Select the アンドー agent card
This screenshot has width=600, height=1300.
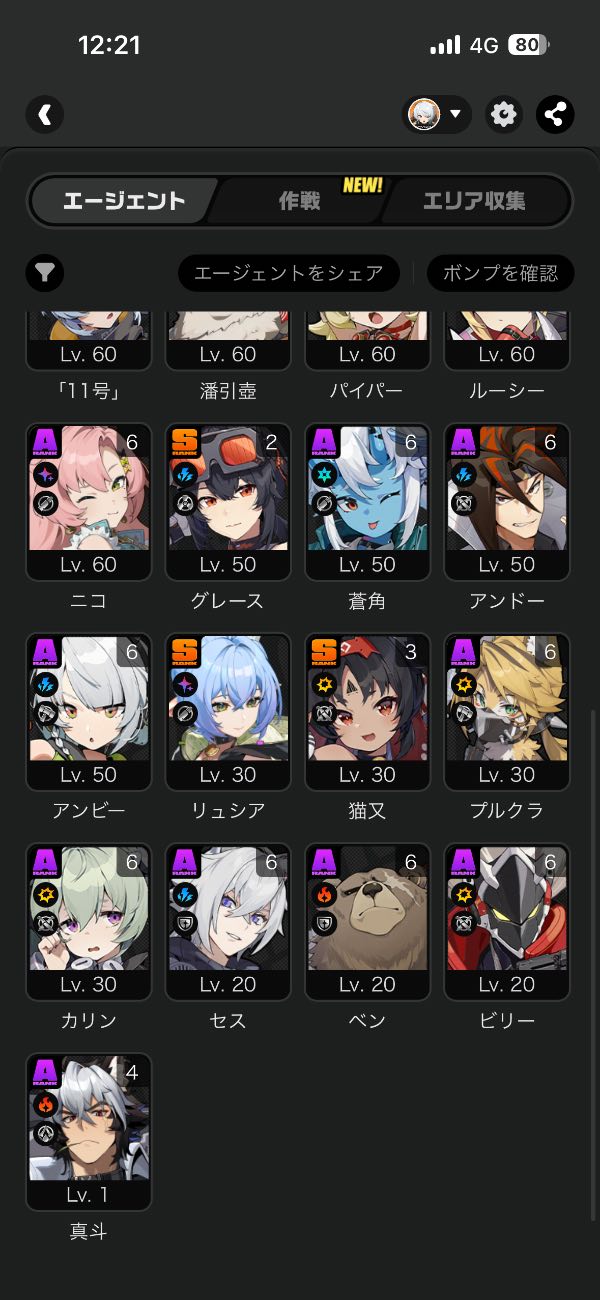(x=506, y=502)
